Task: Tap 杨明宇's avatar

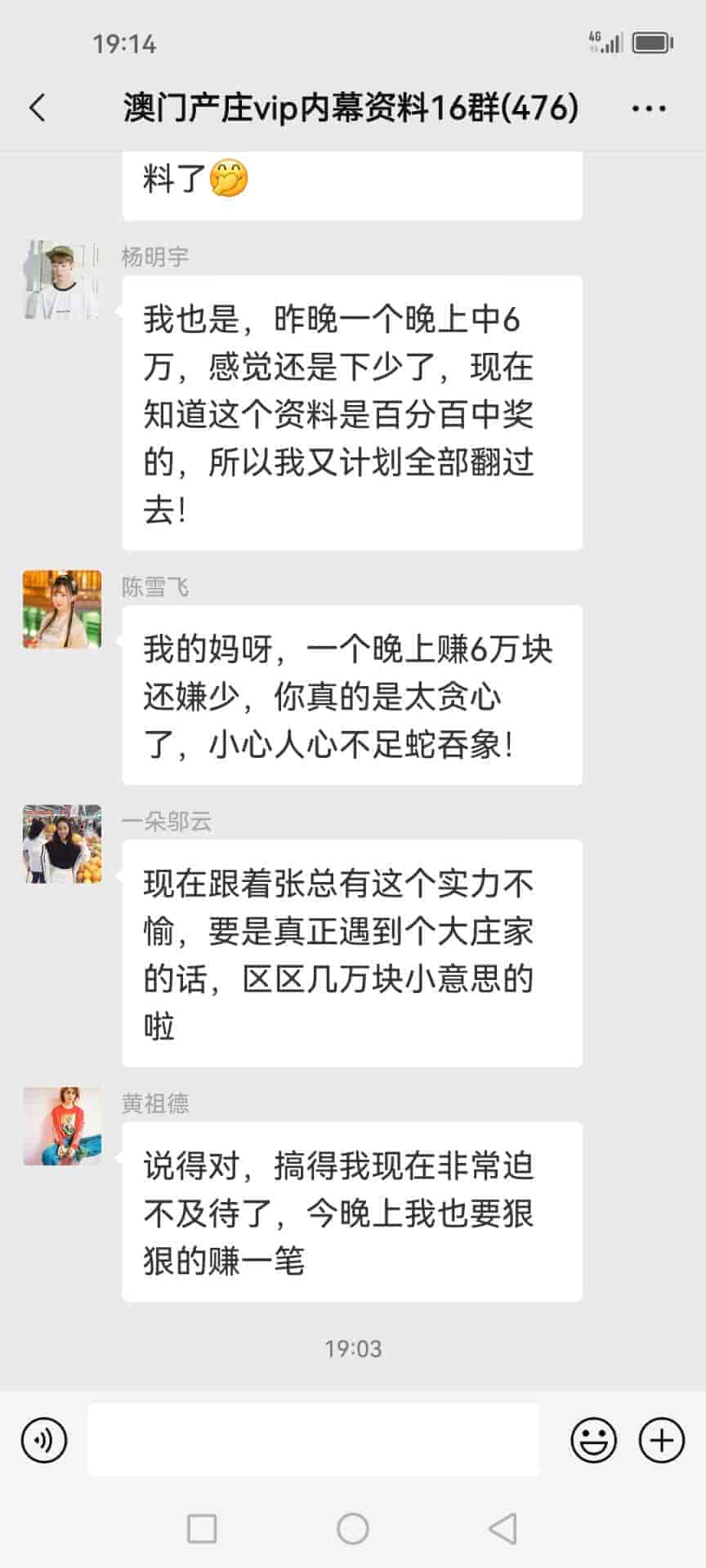Action: tap(62, 279)
